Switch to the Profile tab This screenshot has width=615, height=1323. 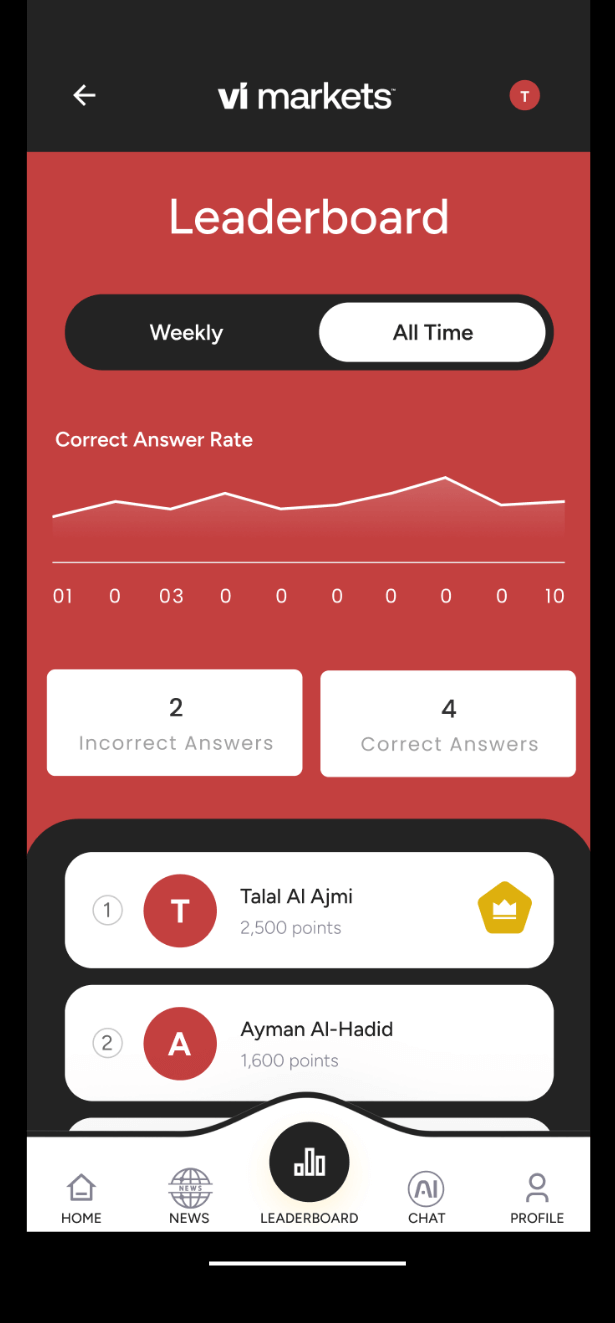pyautogui.click(x=537, y=1197)
